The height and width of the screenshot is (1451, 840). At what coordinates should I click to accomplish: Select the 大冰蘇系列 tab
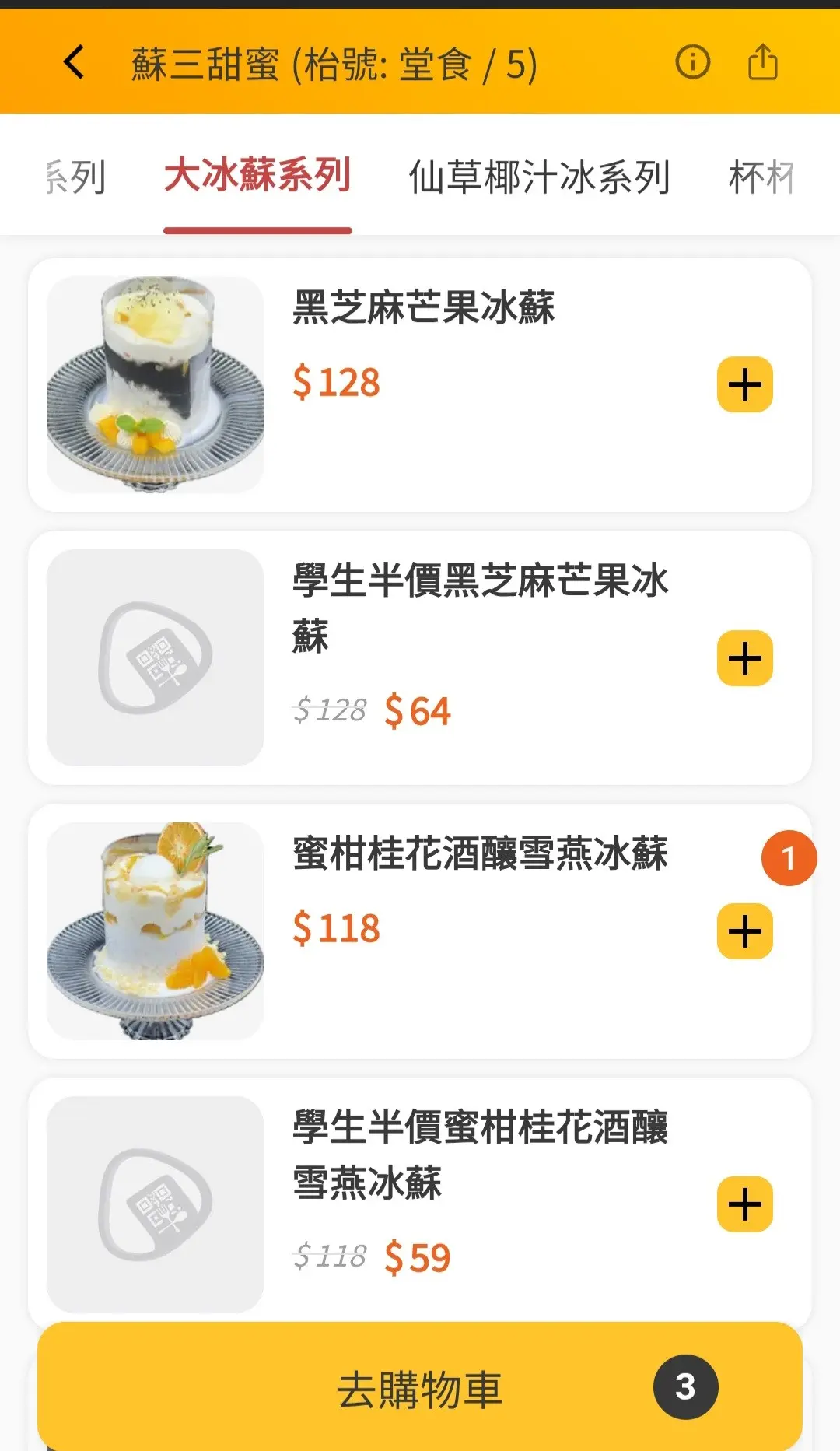pos(257,176)
